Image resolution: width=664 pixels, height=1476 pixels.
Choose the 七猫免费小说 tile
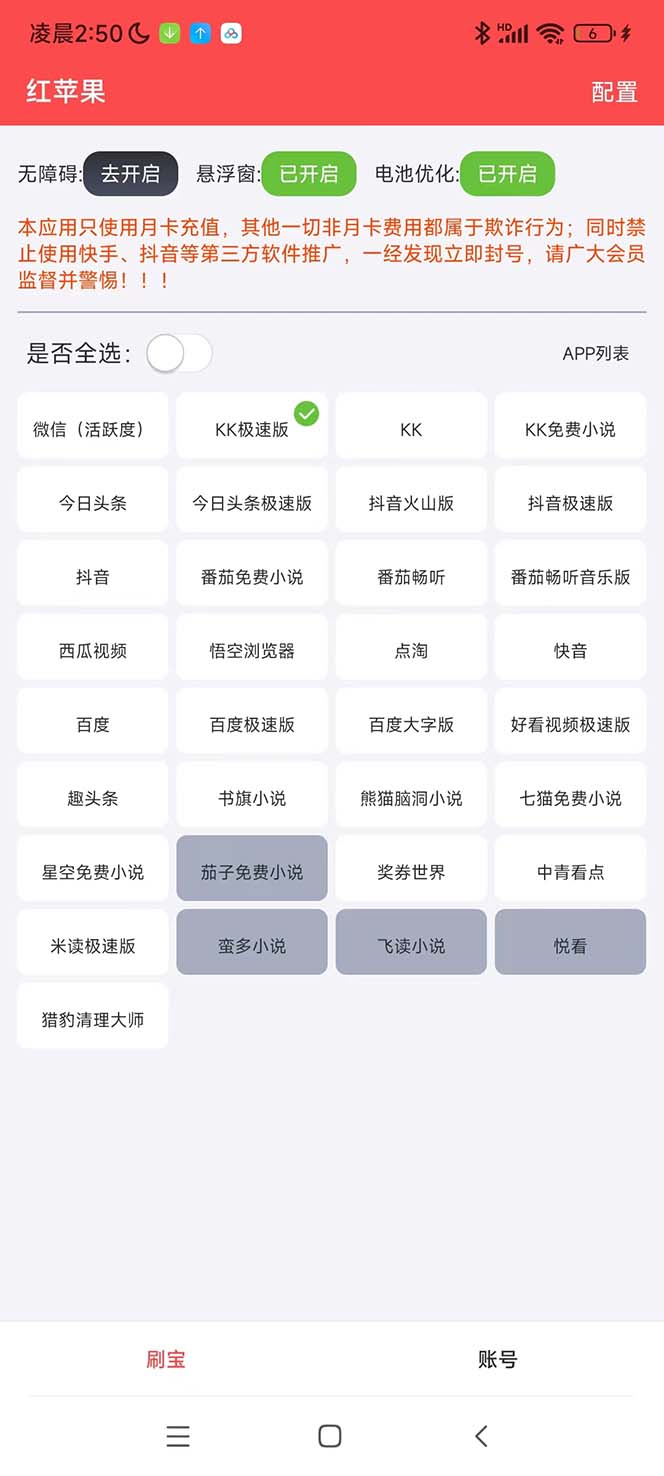point(570,798)
